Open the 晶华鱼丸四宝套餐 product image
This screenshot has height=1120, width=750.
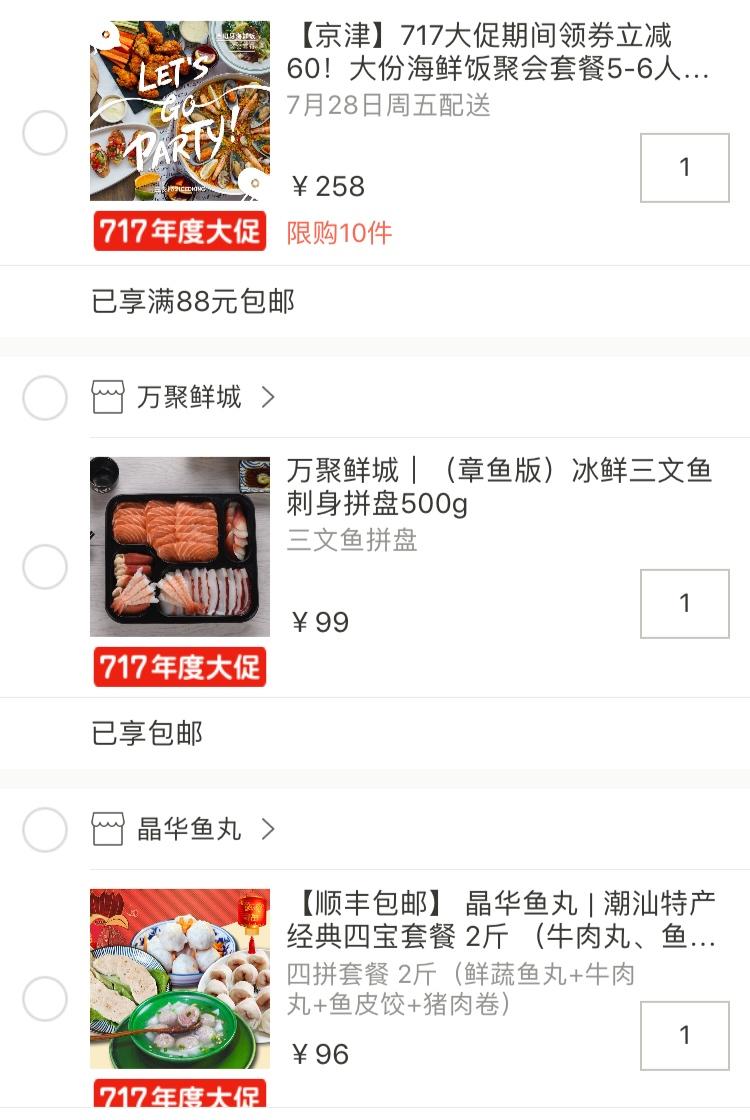point(180,979)
